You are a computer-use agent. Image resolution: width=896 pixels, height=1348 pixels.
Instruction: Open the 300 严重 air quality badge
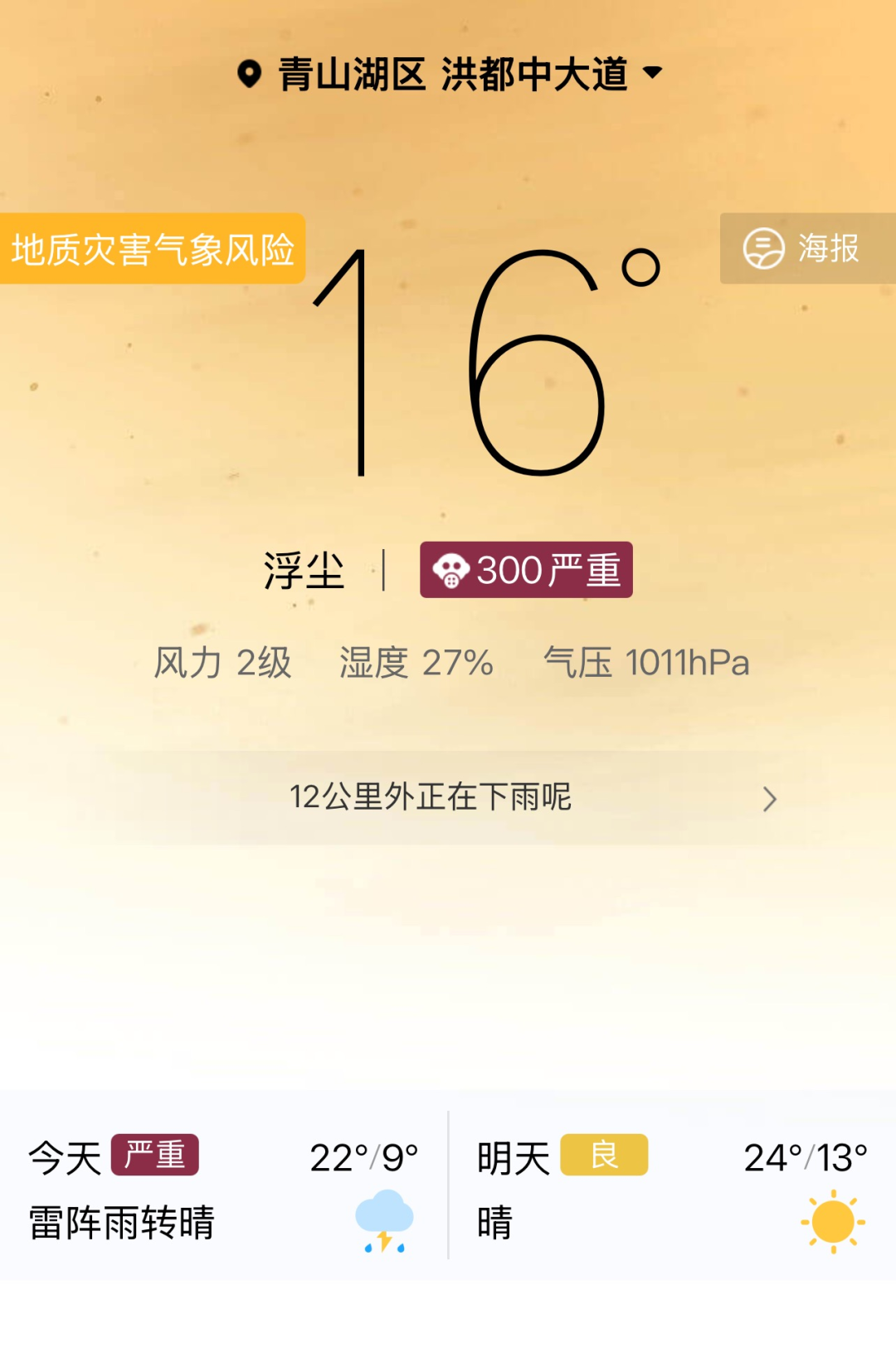pyautogui.click(x=526, y=571)
